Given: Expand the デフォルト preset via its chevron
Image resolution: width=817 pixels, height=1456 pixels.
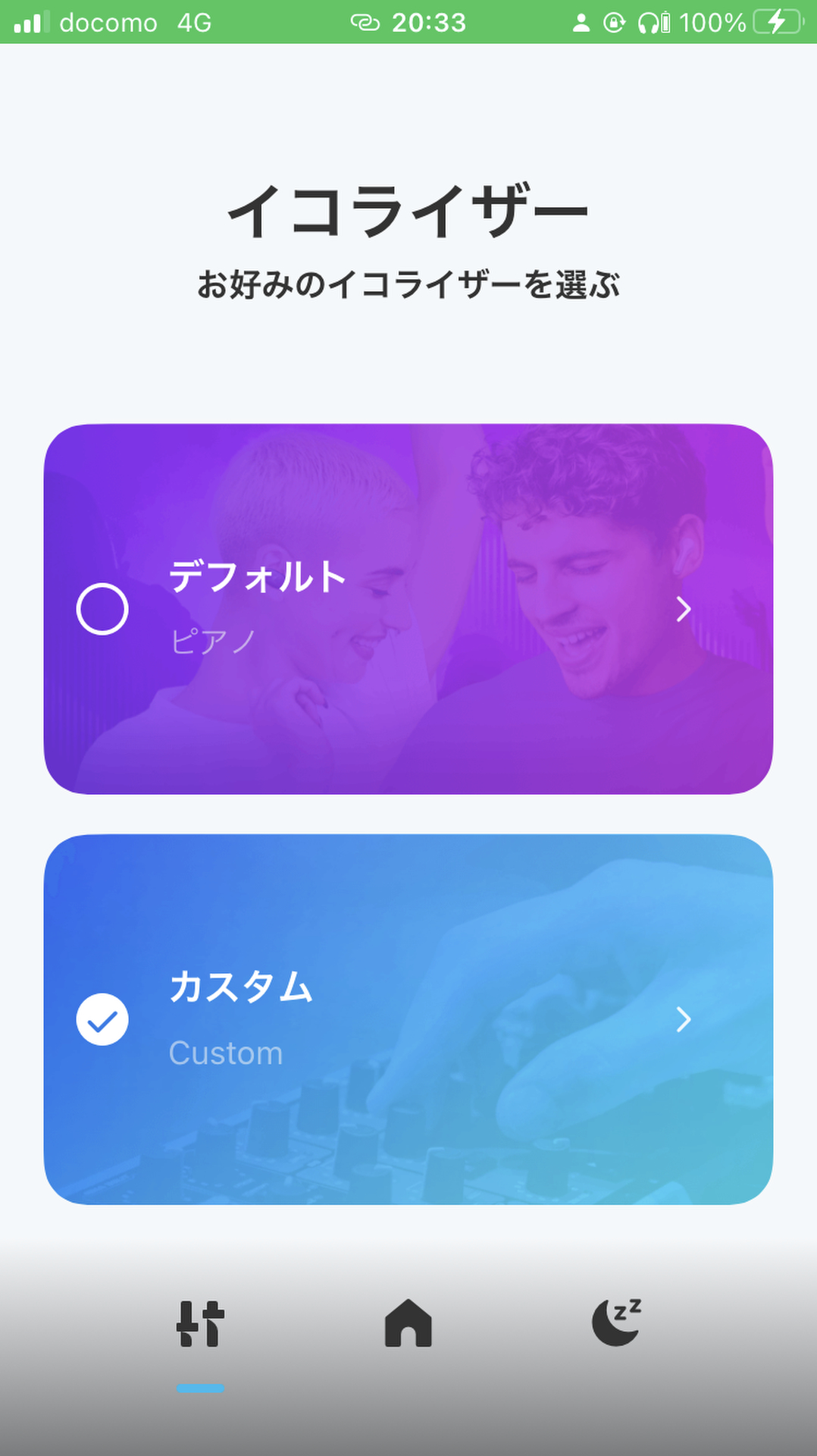Looking at the screenshot, I should [686, 608].
